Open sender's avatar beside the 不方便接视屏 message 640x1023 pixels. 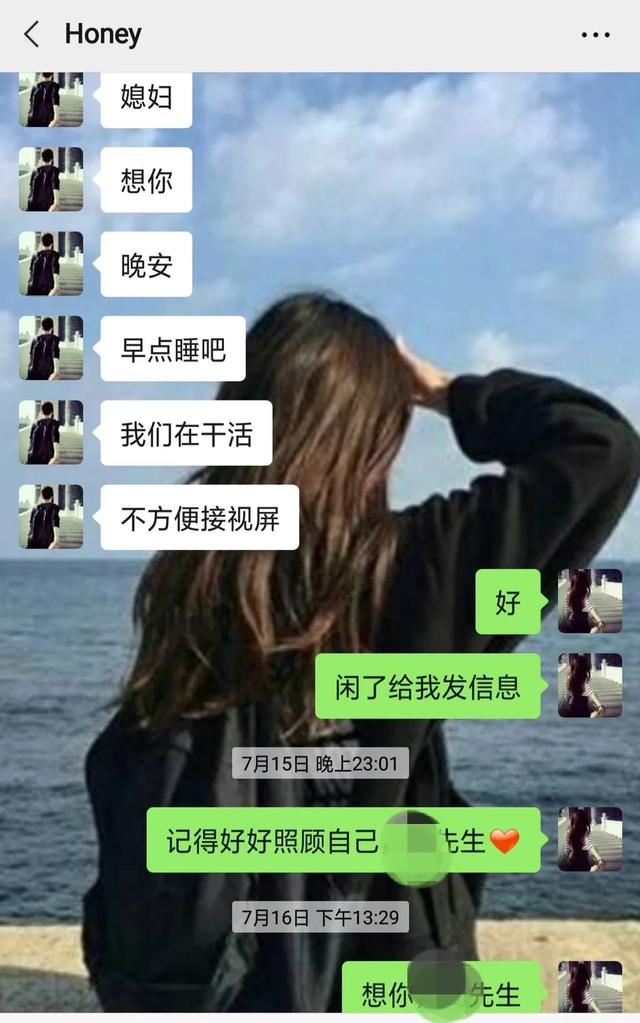coord(51,517)
